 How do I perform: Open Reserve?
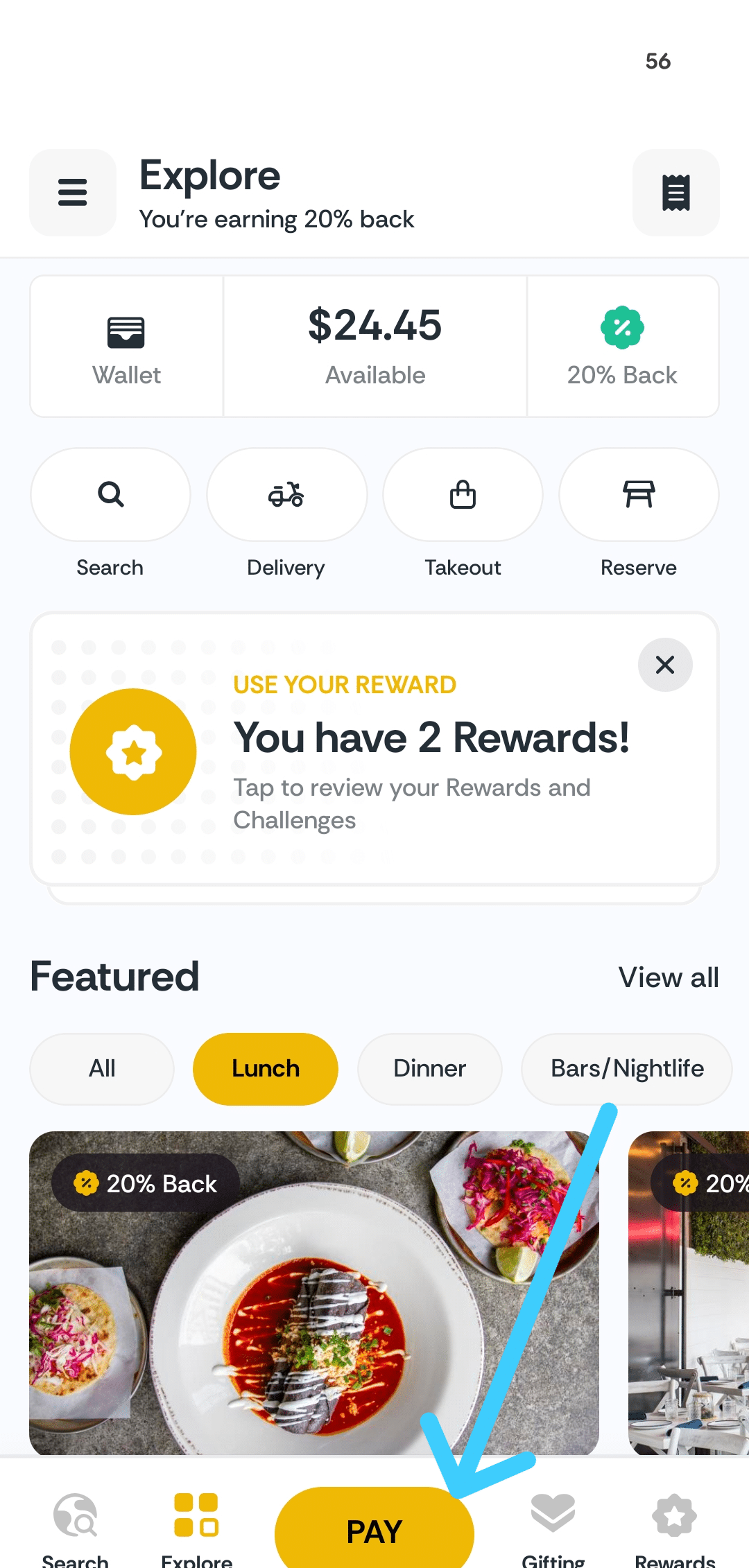(639, 494)
